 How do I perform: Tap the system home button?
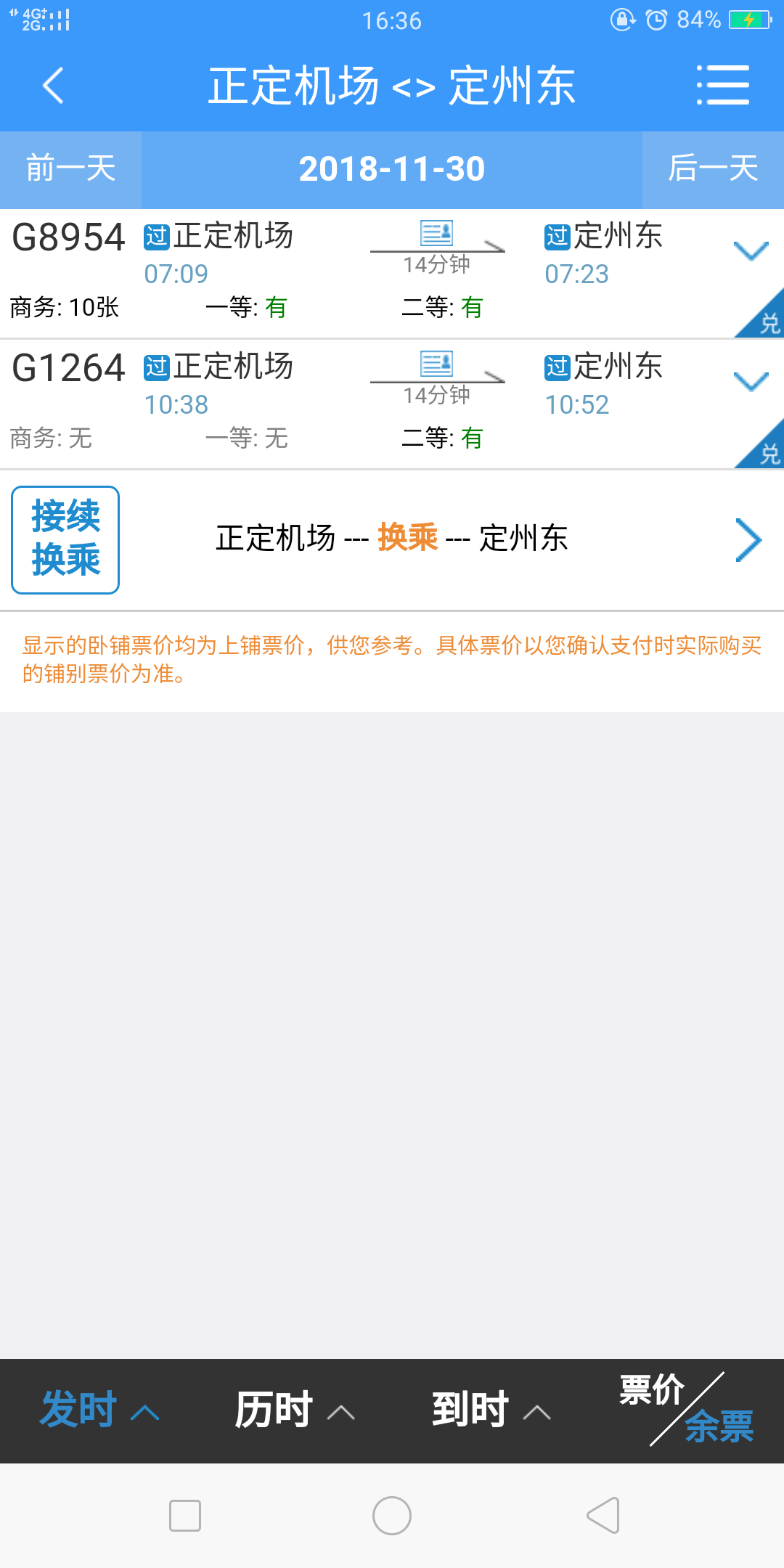coord(392,1516)
